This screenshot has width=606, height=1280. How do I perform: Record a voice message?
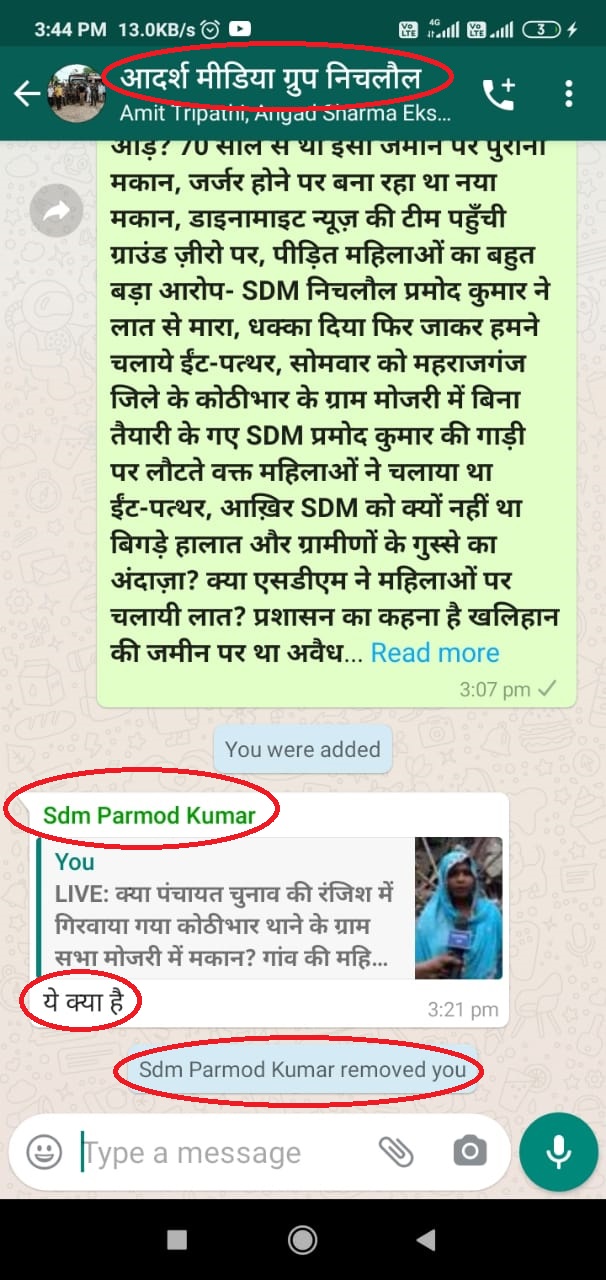coord(558,1152)
